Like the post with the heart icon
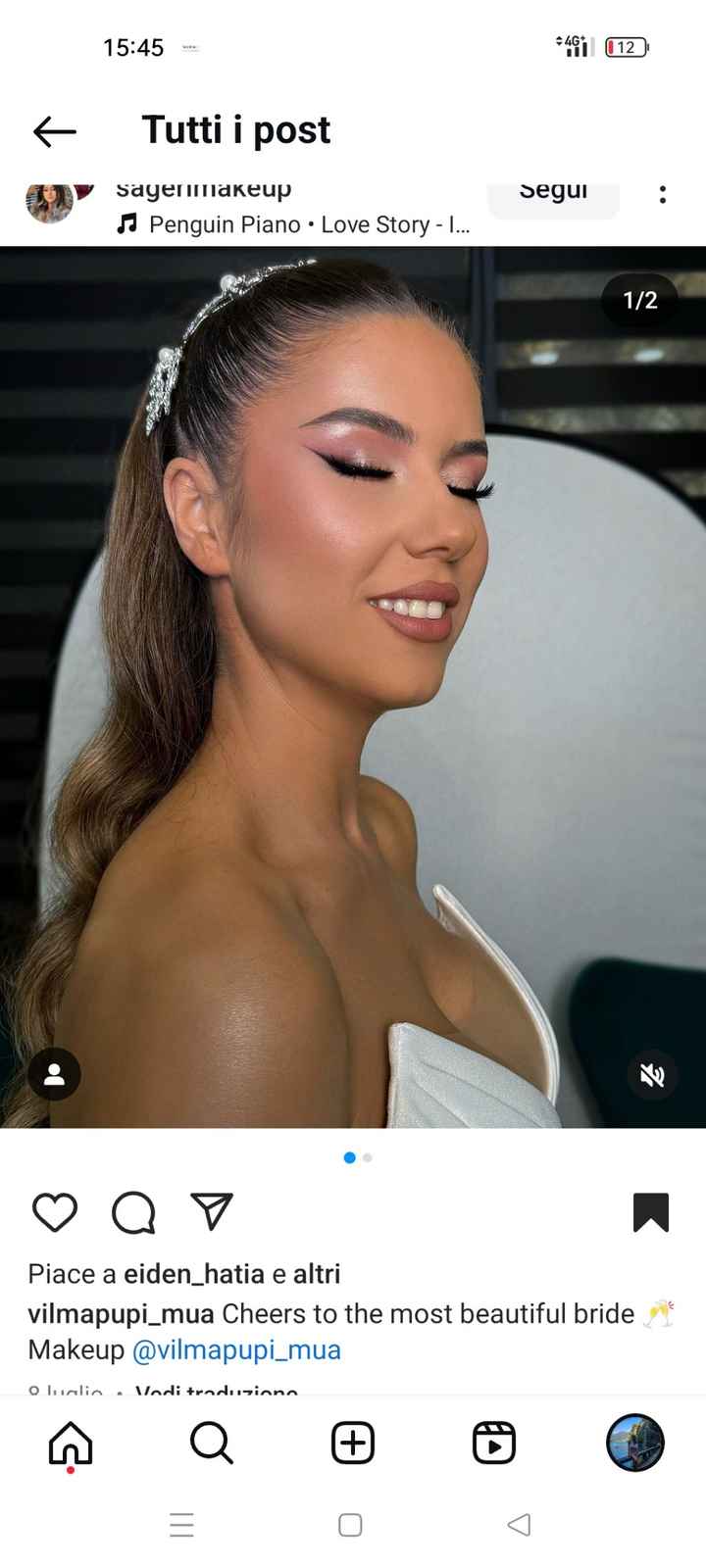 click(x=56, y=1212)
